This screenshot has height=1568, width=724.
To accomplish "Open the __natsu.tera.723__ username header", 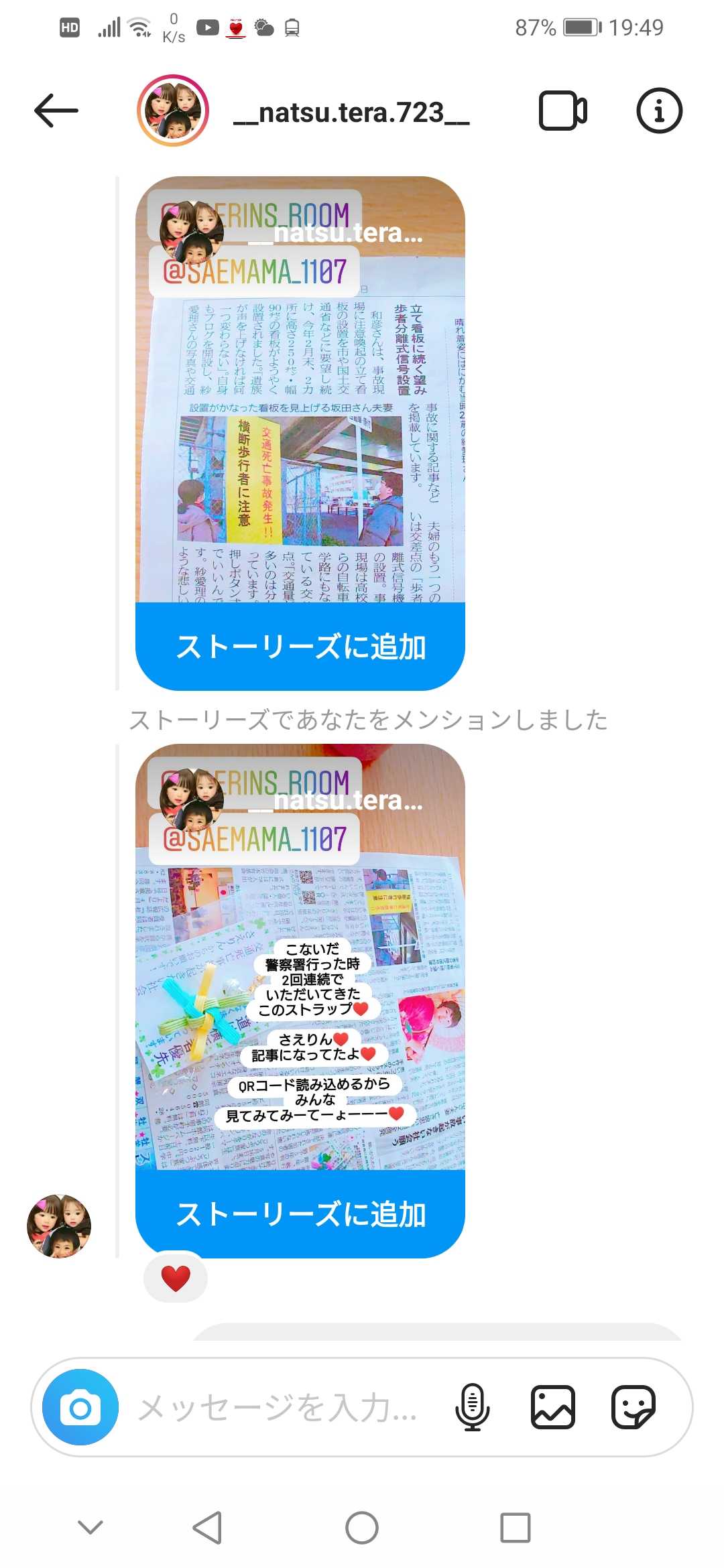I will 351,113.
